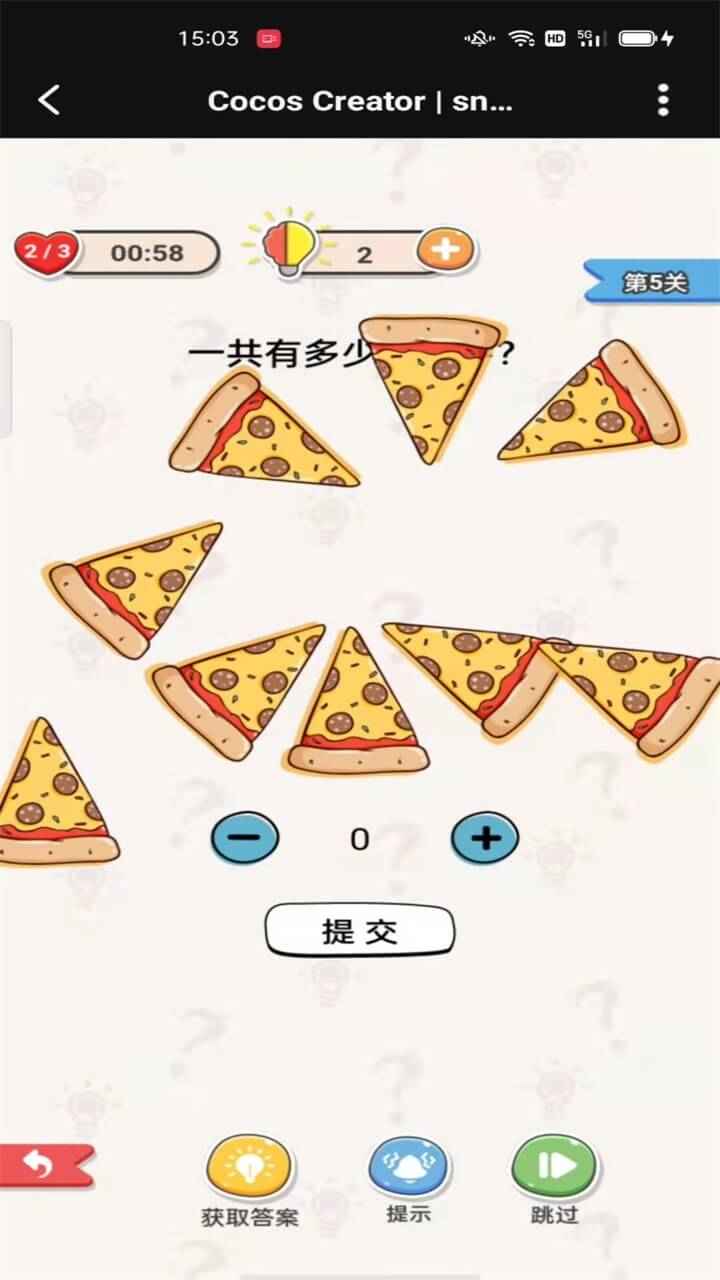Viewport: 720px width, 1280px height.
Task: Tap the 第5关 level banner
Action: [x=655, y=278]
